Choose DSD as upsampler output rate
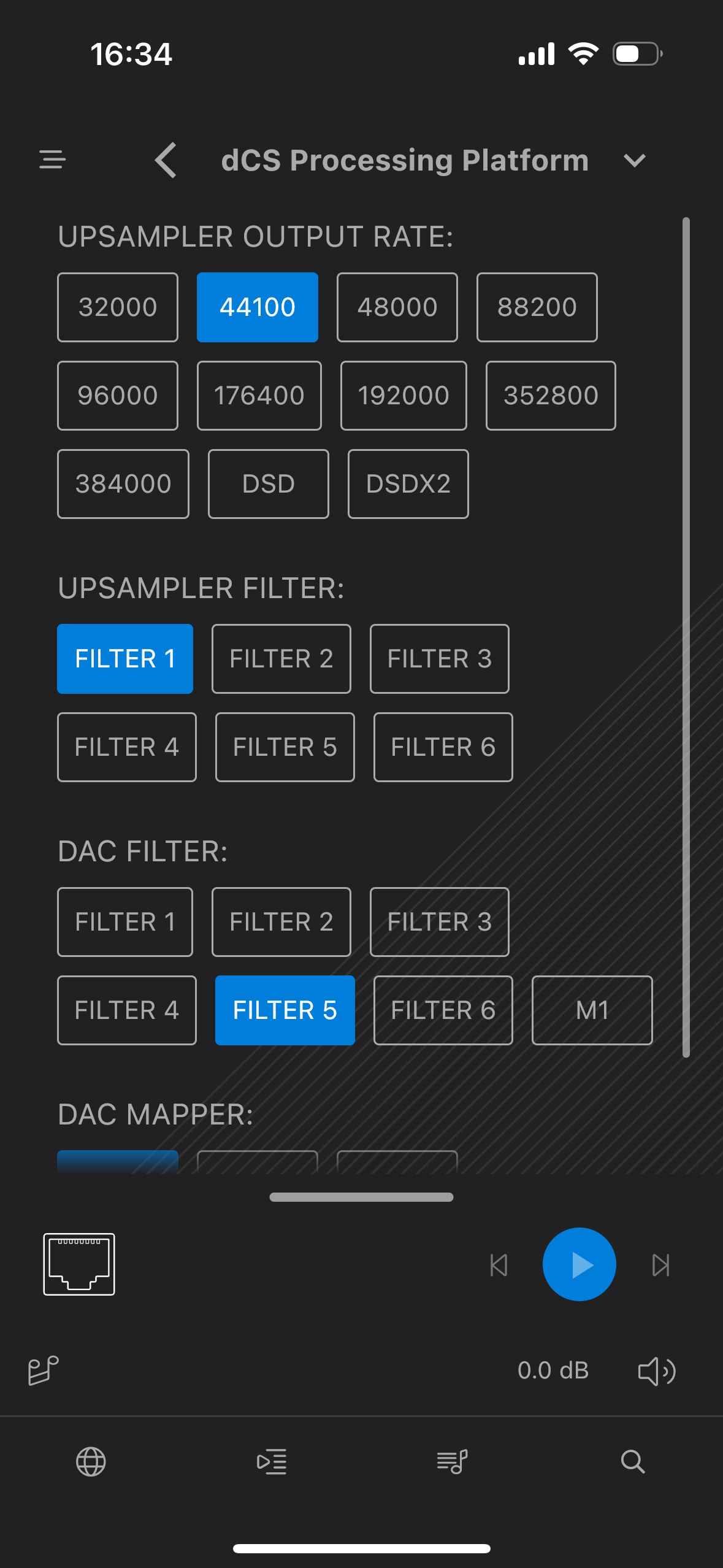Viewport: 723px width, 1568px height. (269, 484)
